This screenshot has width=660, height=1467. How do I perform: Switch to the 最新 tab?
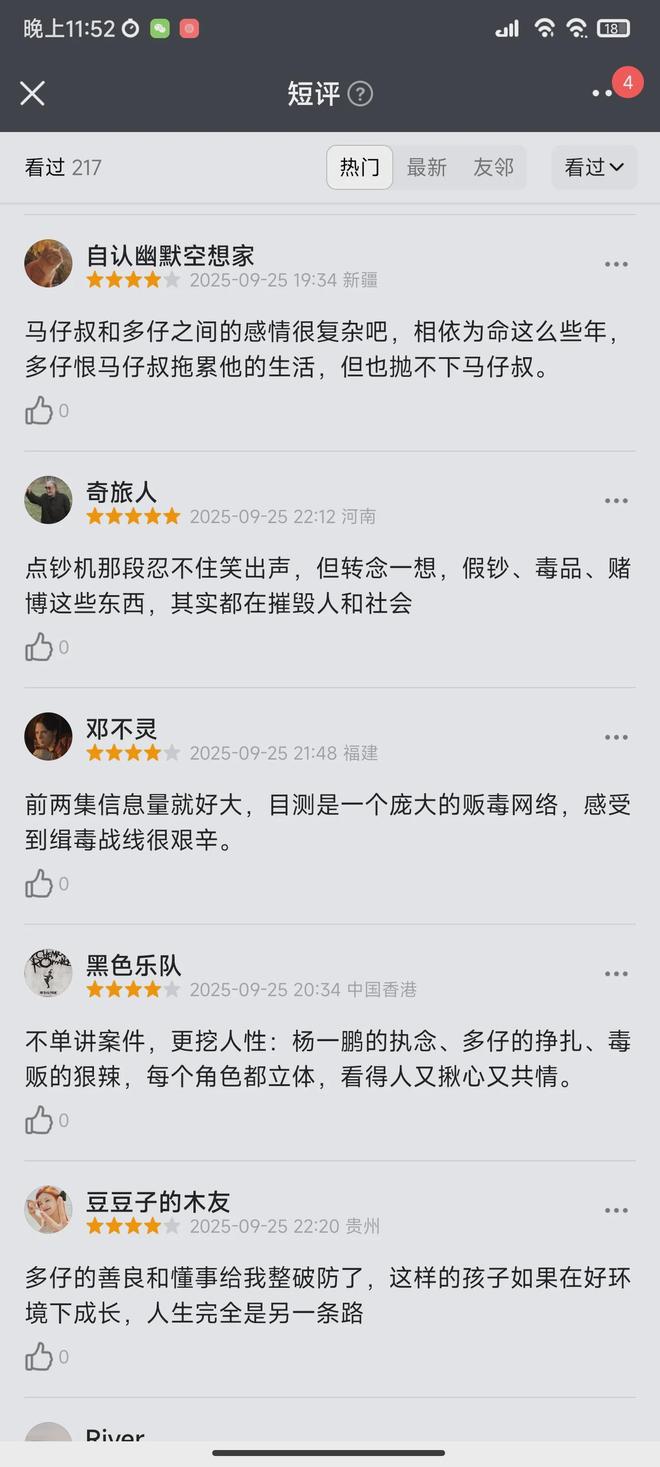click(427, 168)
